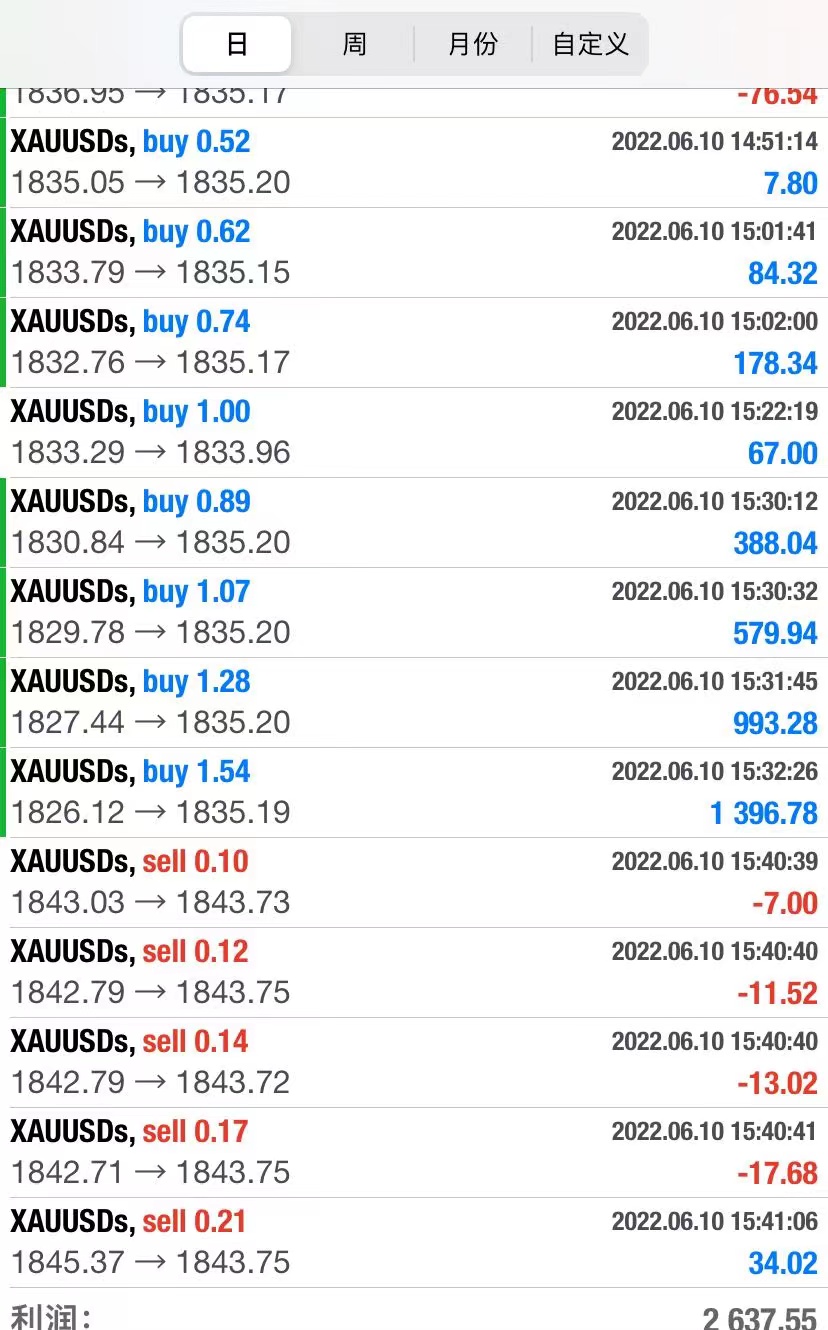This screenshot has width=828, height=1330.
Task: Open the XAUUSDs sell 0.21 trade
Action: [x=414, y=1243]
